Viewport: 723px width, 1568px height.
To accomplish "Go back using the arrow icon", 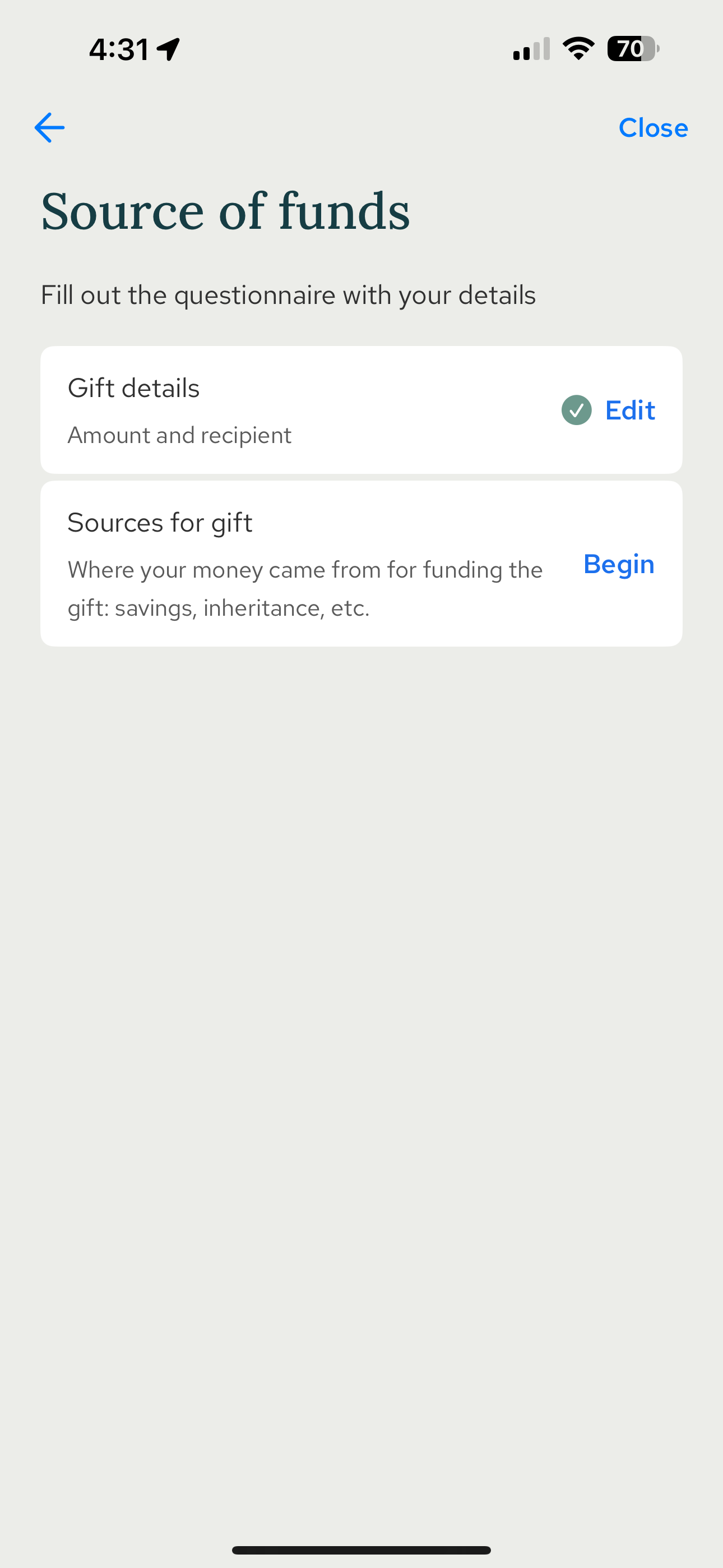I will pos(49,128).
